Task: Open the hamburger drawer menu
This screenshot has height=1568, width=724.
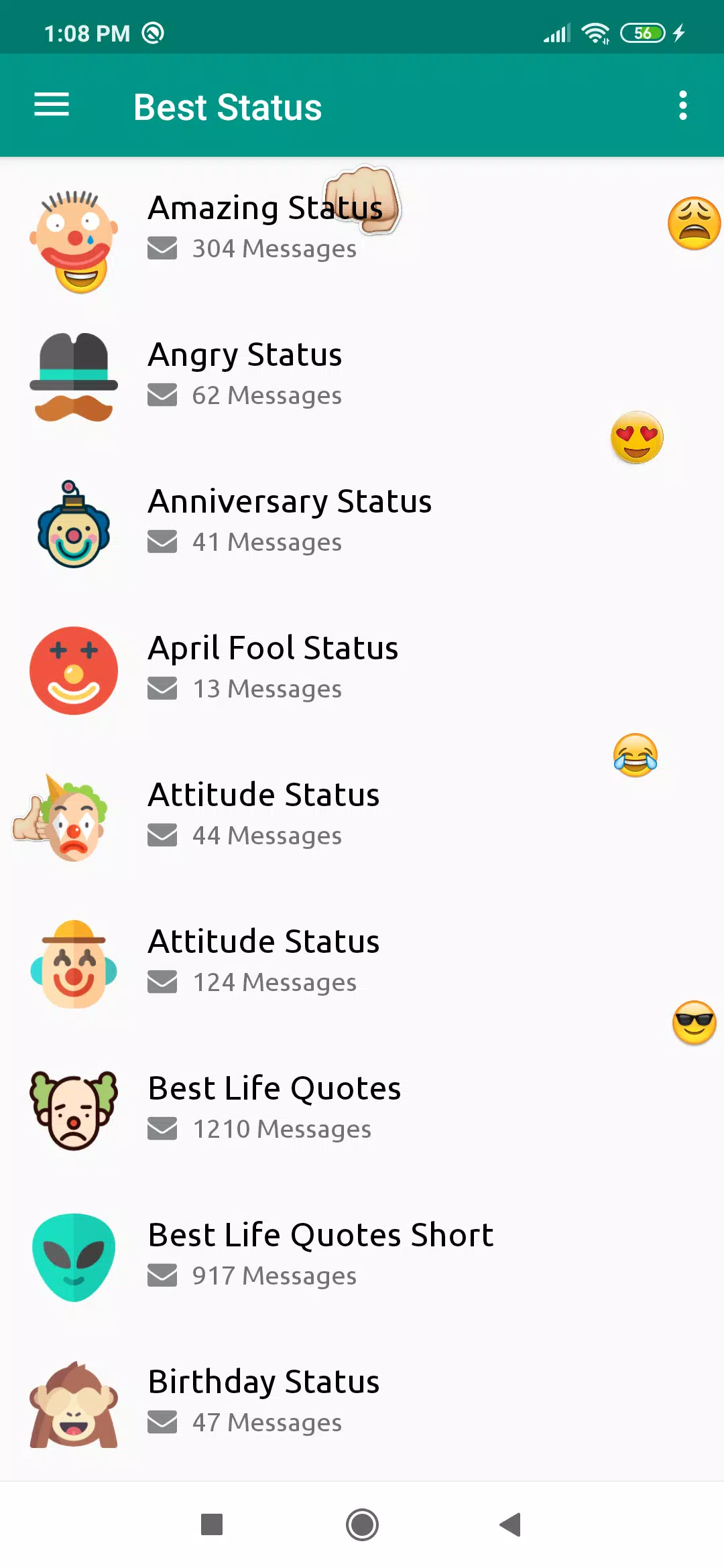Action: 52,105
